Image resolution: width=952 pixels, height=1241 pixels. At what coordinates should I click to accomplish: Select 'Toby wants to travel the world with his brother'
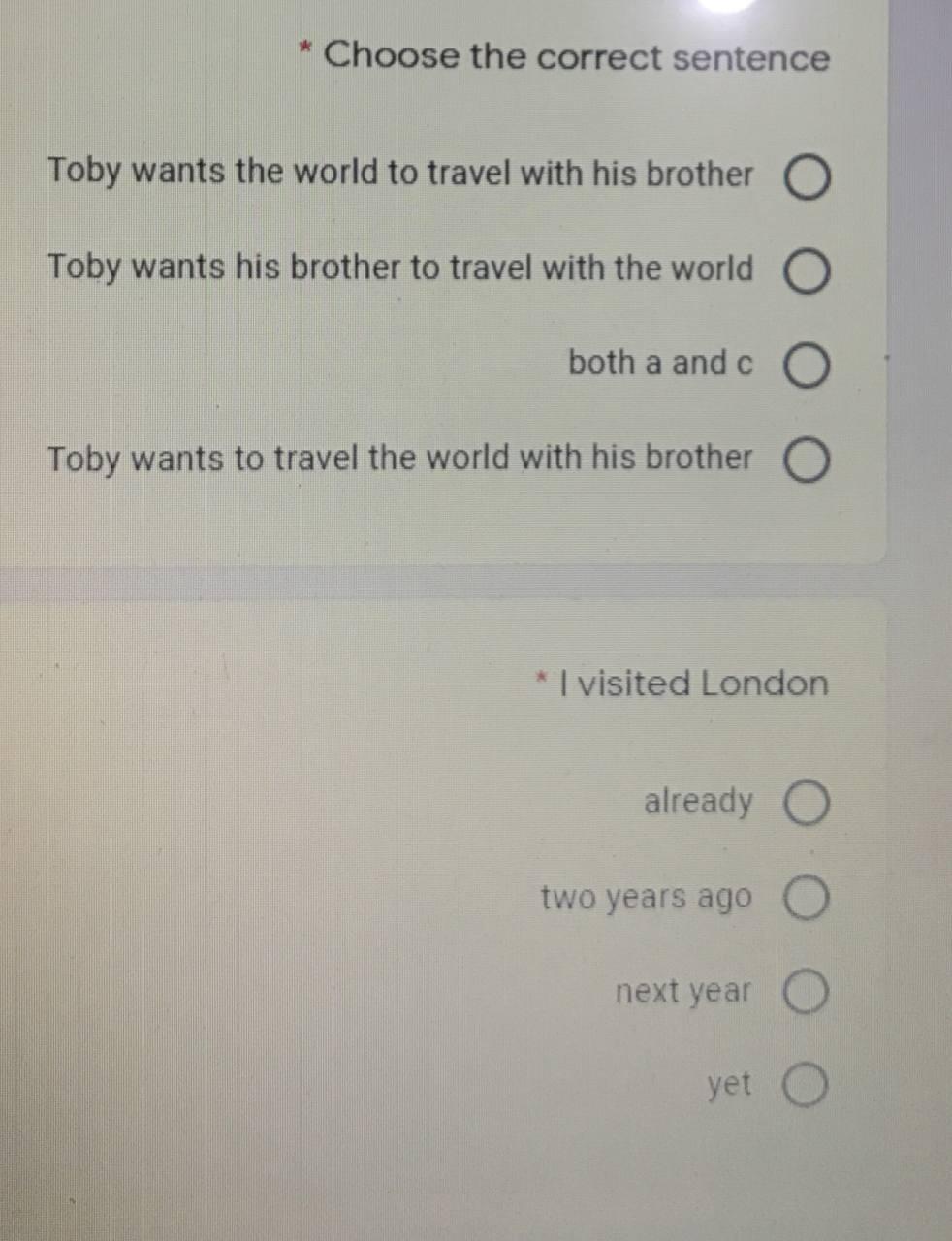[806, 461]
